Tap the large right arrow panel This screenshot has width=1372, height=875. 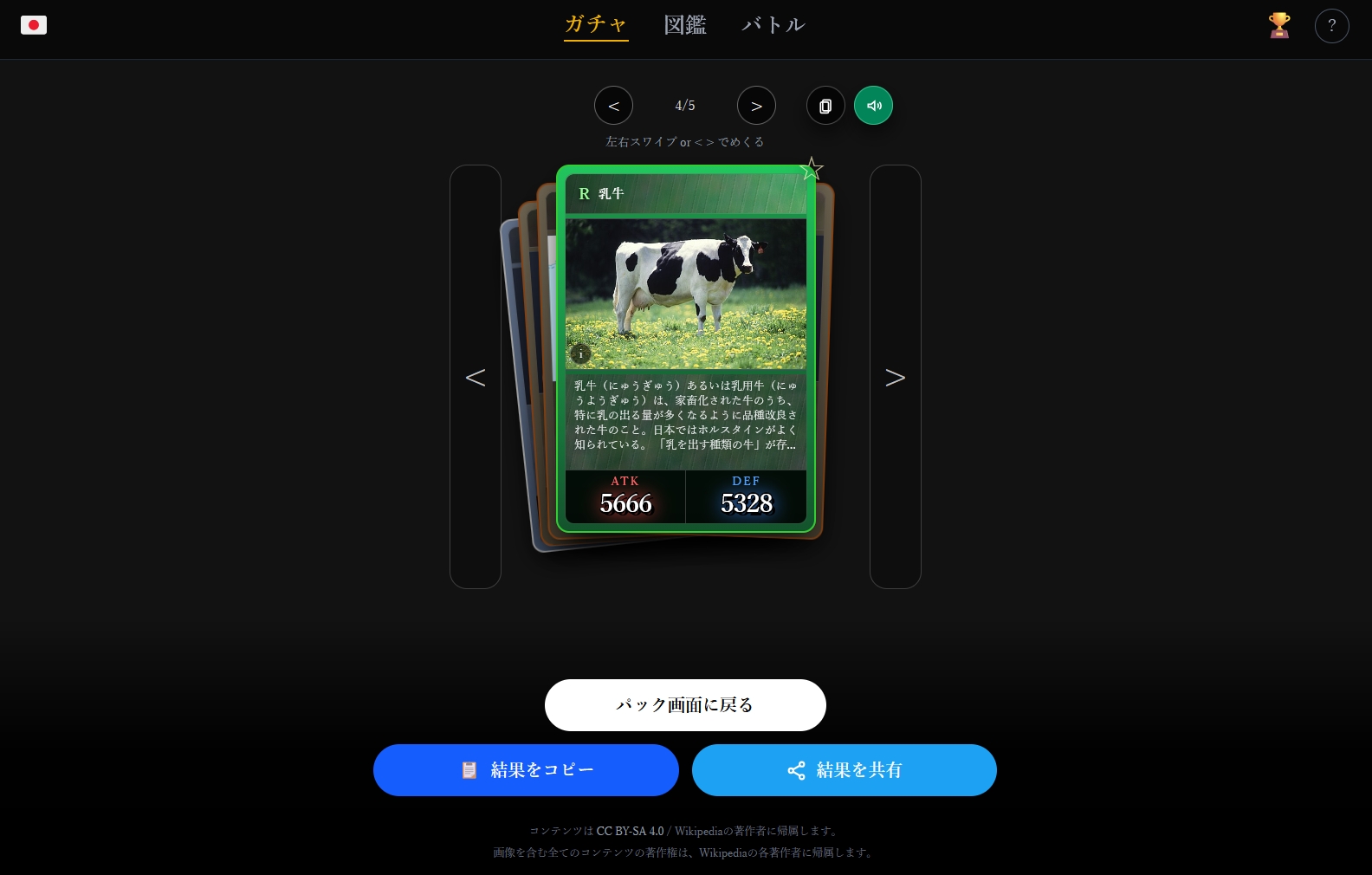895,377
